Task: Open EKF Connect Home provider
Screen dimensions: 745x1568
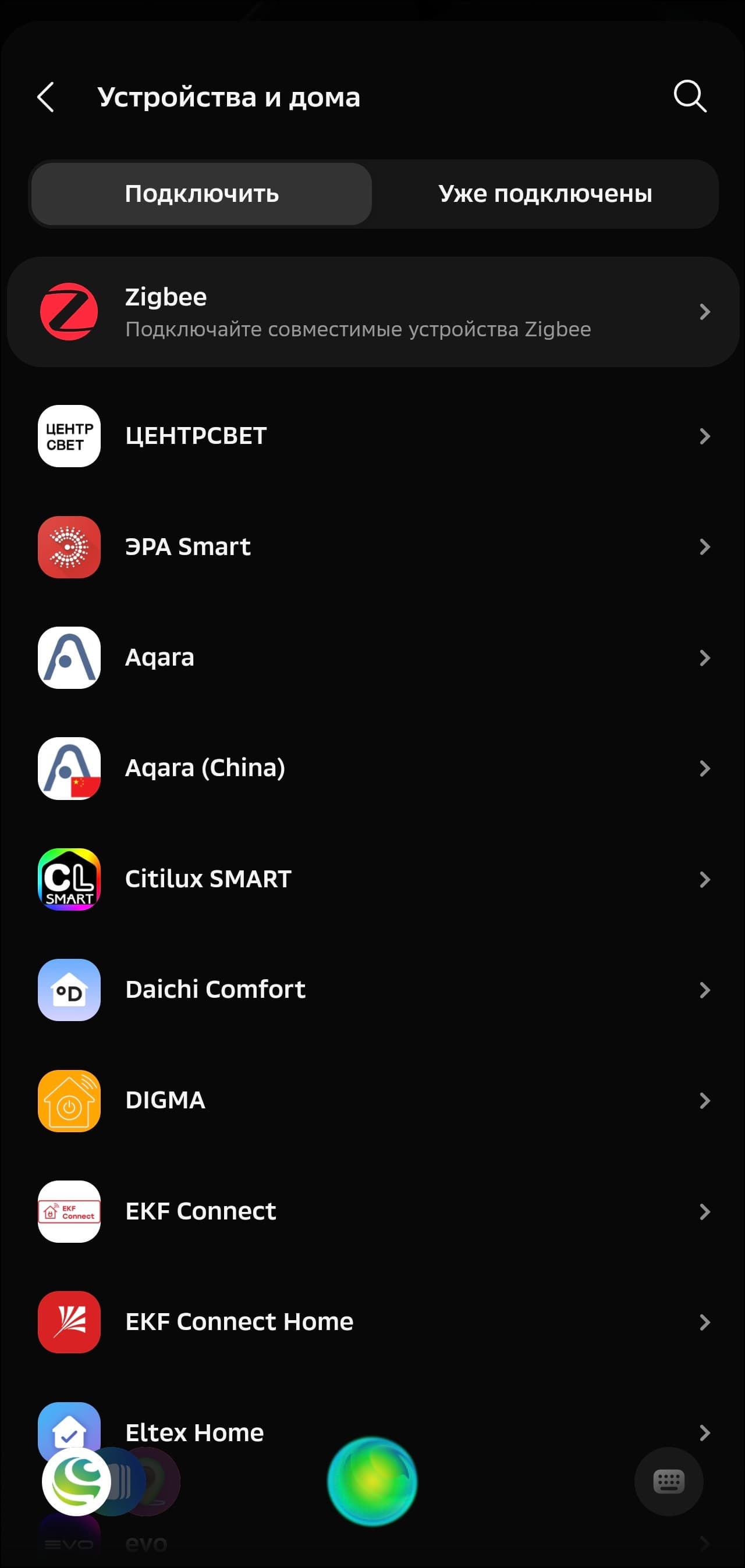Action: [x=372, y=1322]
